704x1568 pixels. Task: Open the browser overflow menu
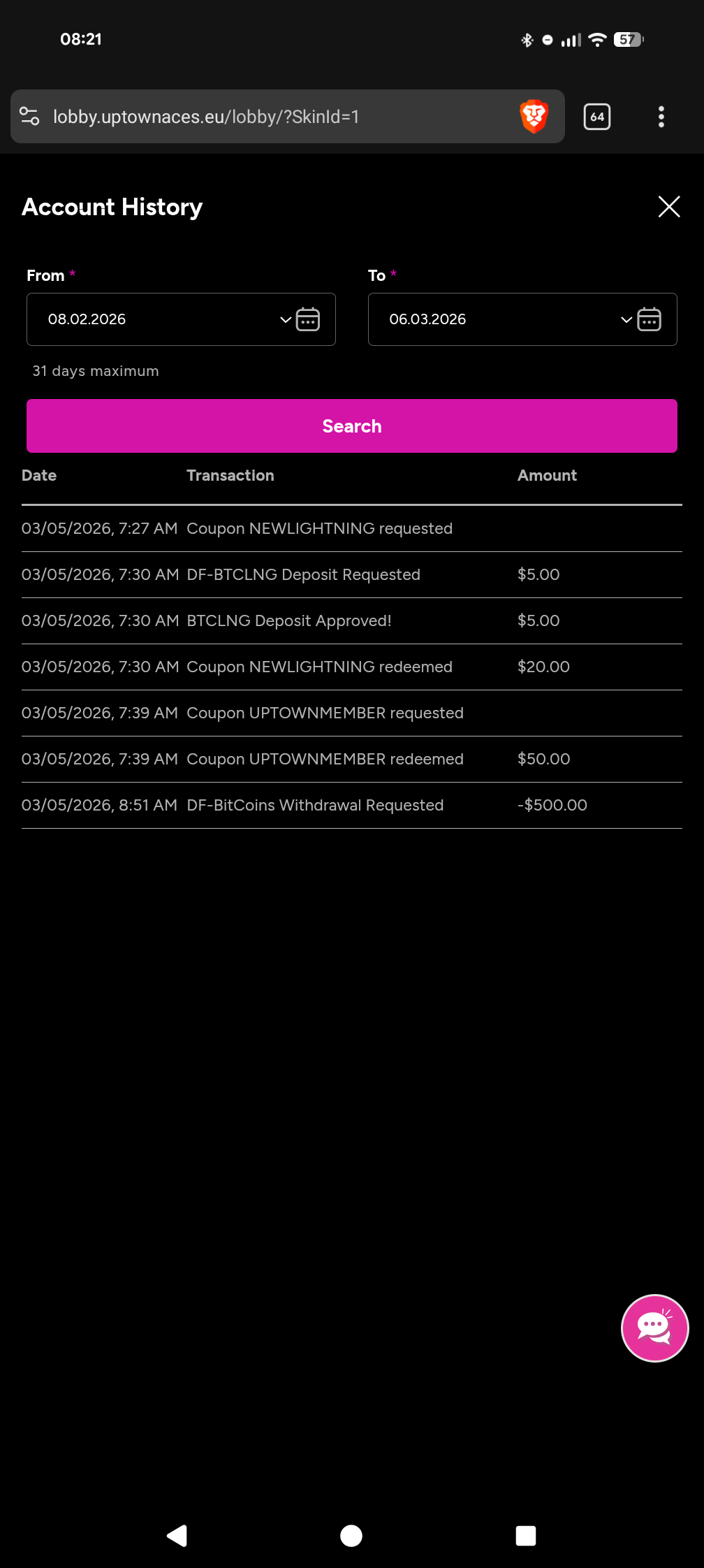[661, 117]
